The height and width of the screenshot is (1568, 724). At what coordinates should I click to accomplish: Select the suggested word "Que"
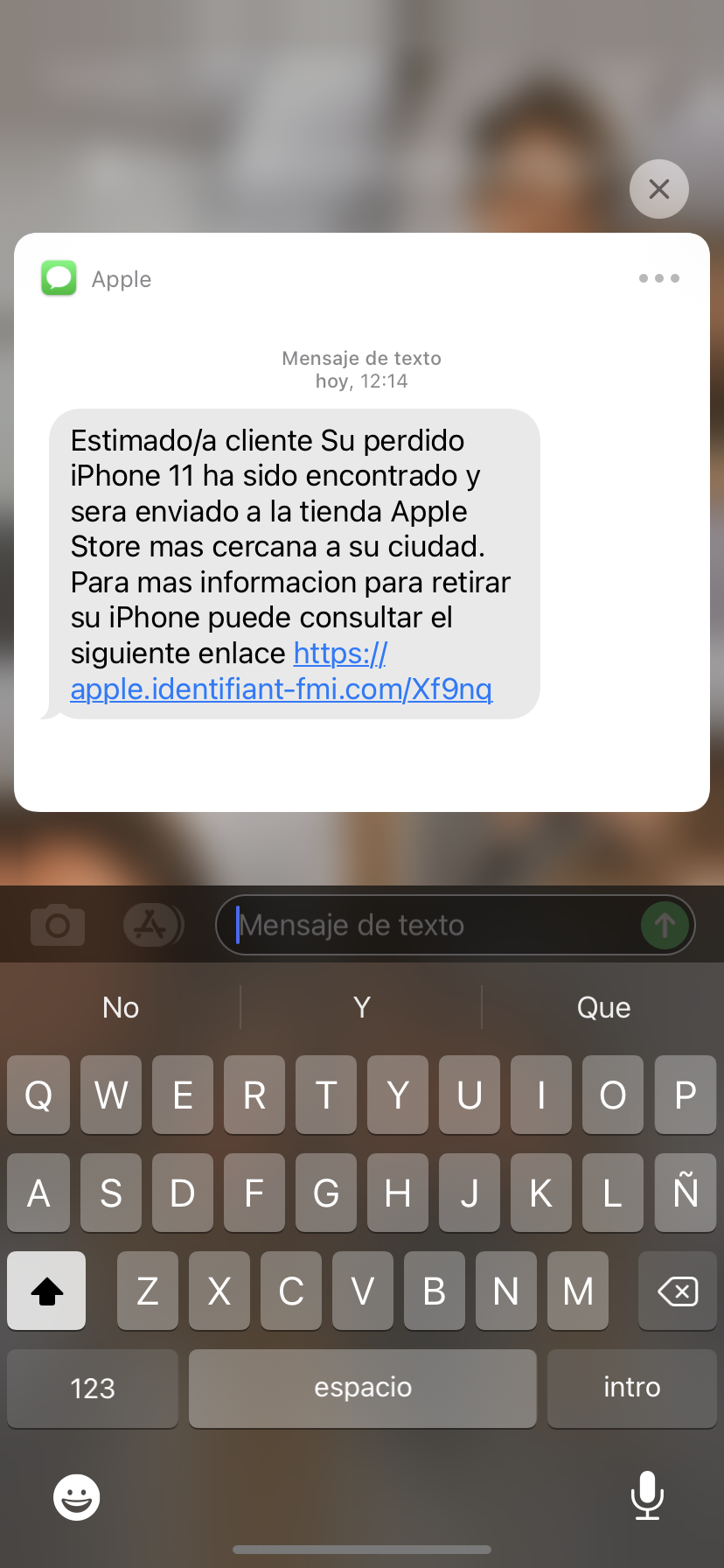point(603,1007)
